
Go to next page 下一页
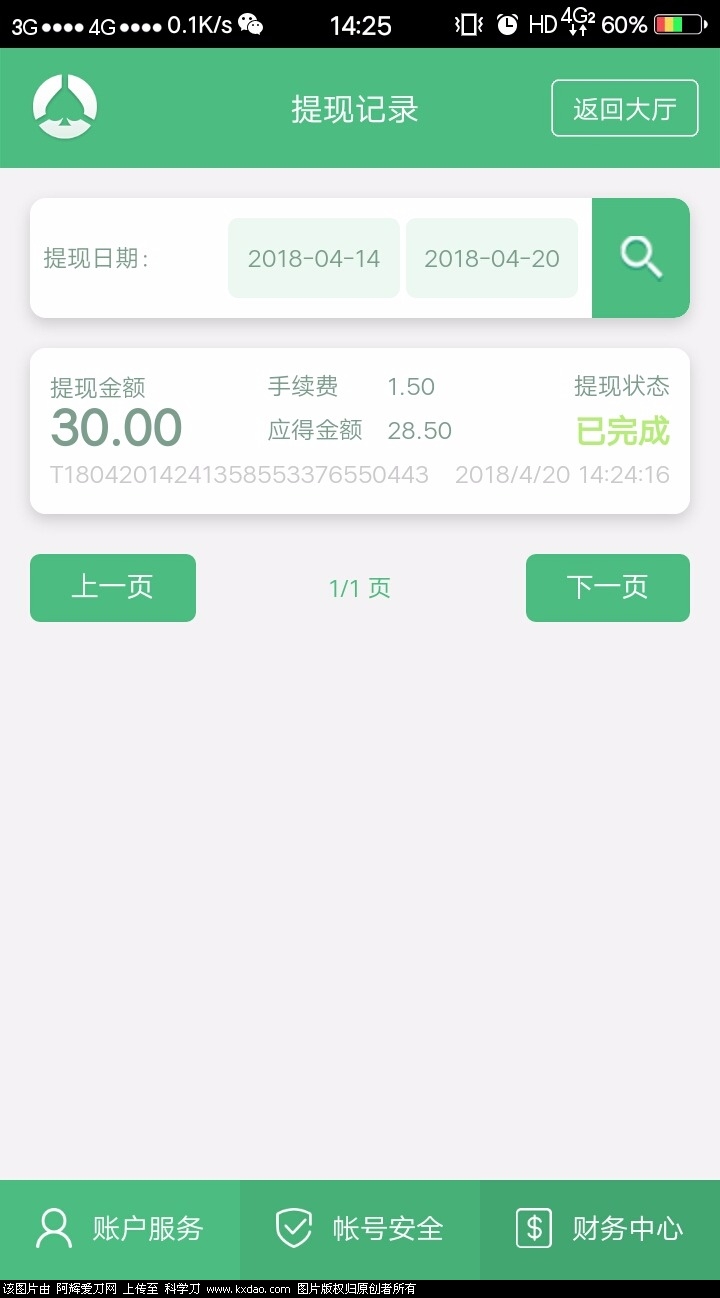608,588
